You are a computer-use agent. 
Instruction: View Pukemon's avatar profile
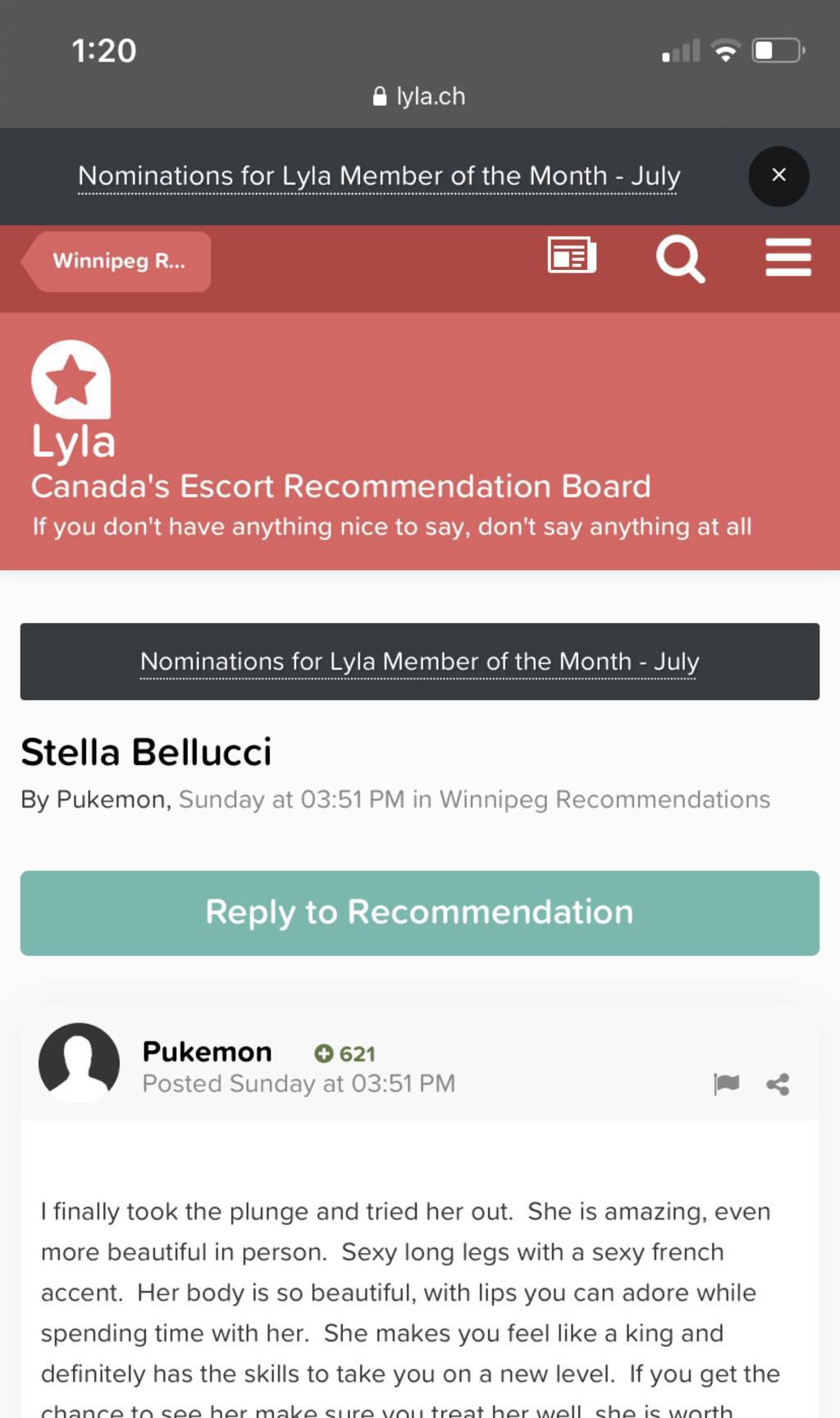click(79, 1062)
